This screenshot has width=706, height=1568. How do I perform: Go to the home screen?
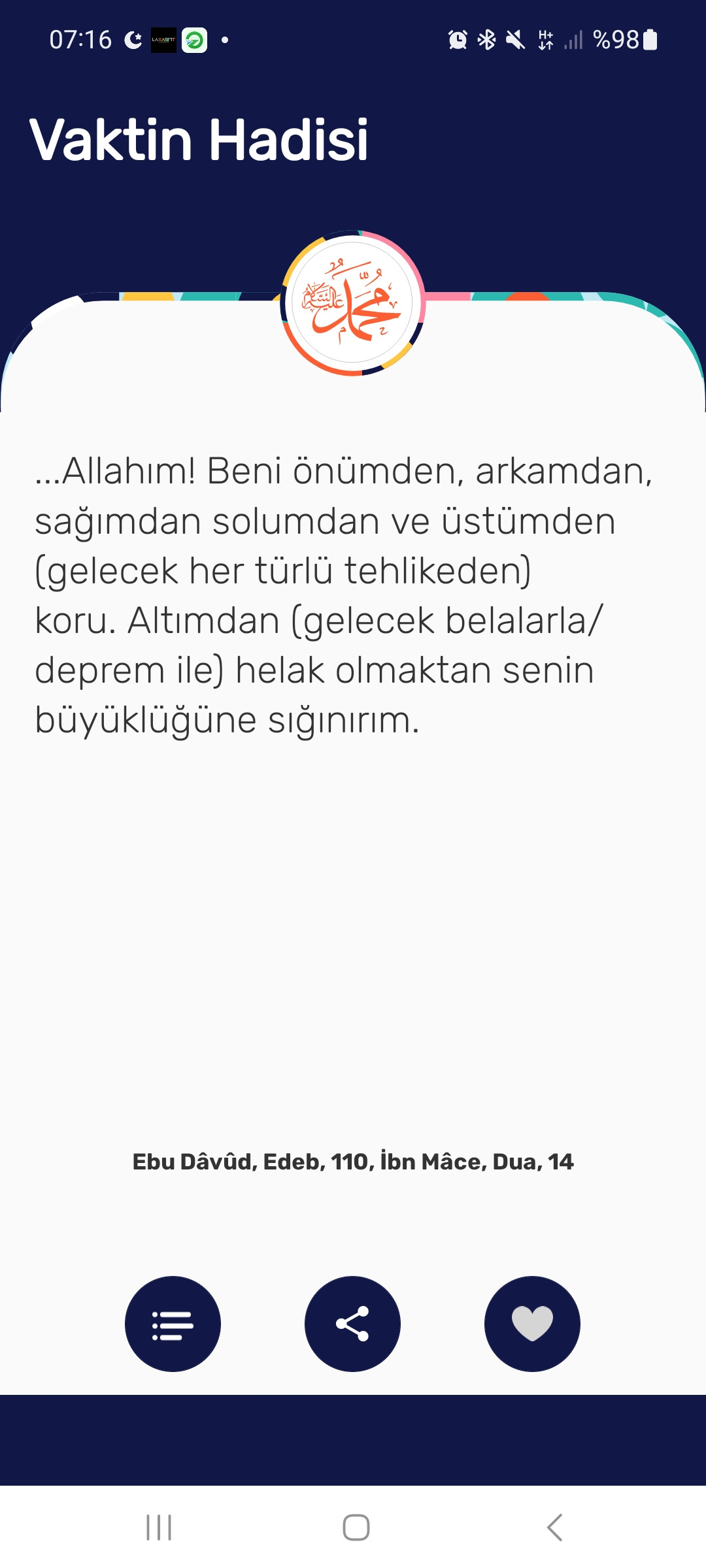point(356,1527)
